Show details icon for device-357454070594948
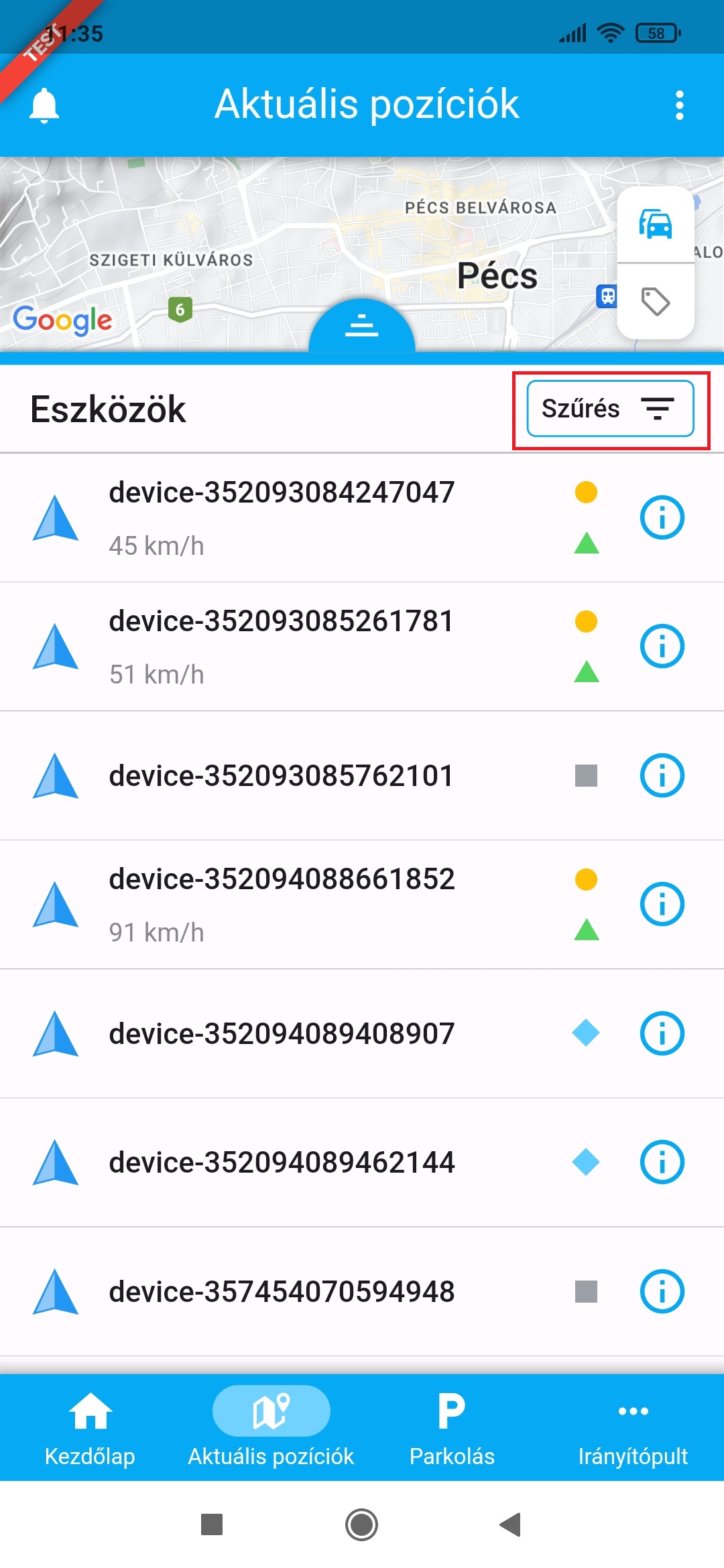724x1568 pixels. click(x=662, y=1291)
